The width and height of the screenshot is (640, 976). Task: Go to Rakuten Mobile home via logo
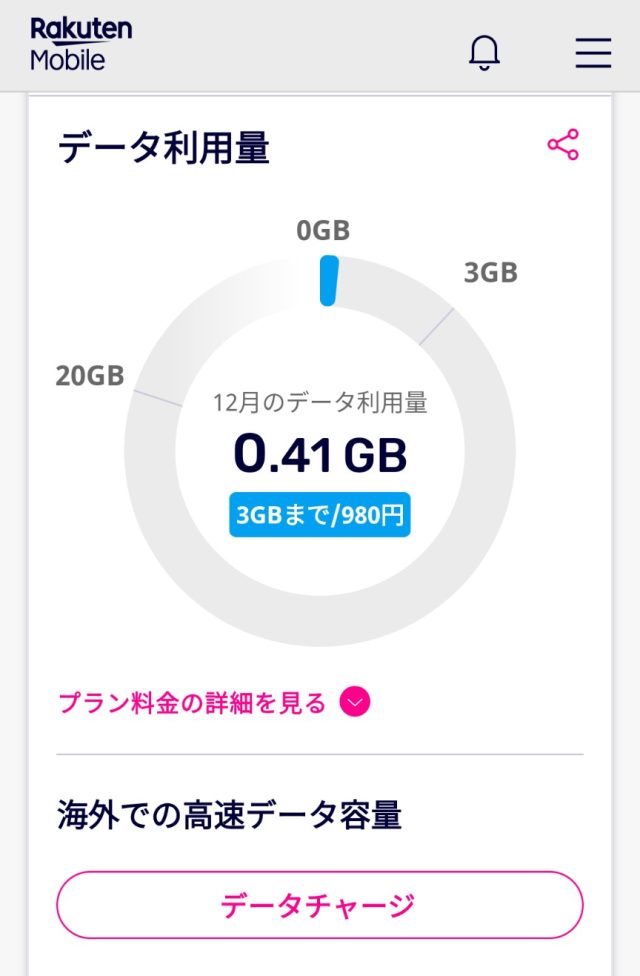pyautogui.click(x=80, y=44)
